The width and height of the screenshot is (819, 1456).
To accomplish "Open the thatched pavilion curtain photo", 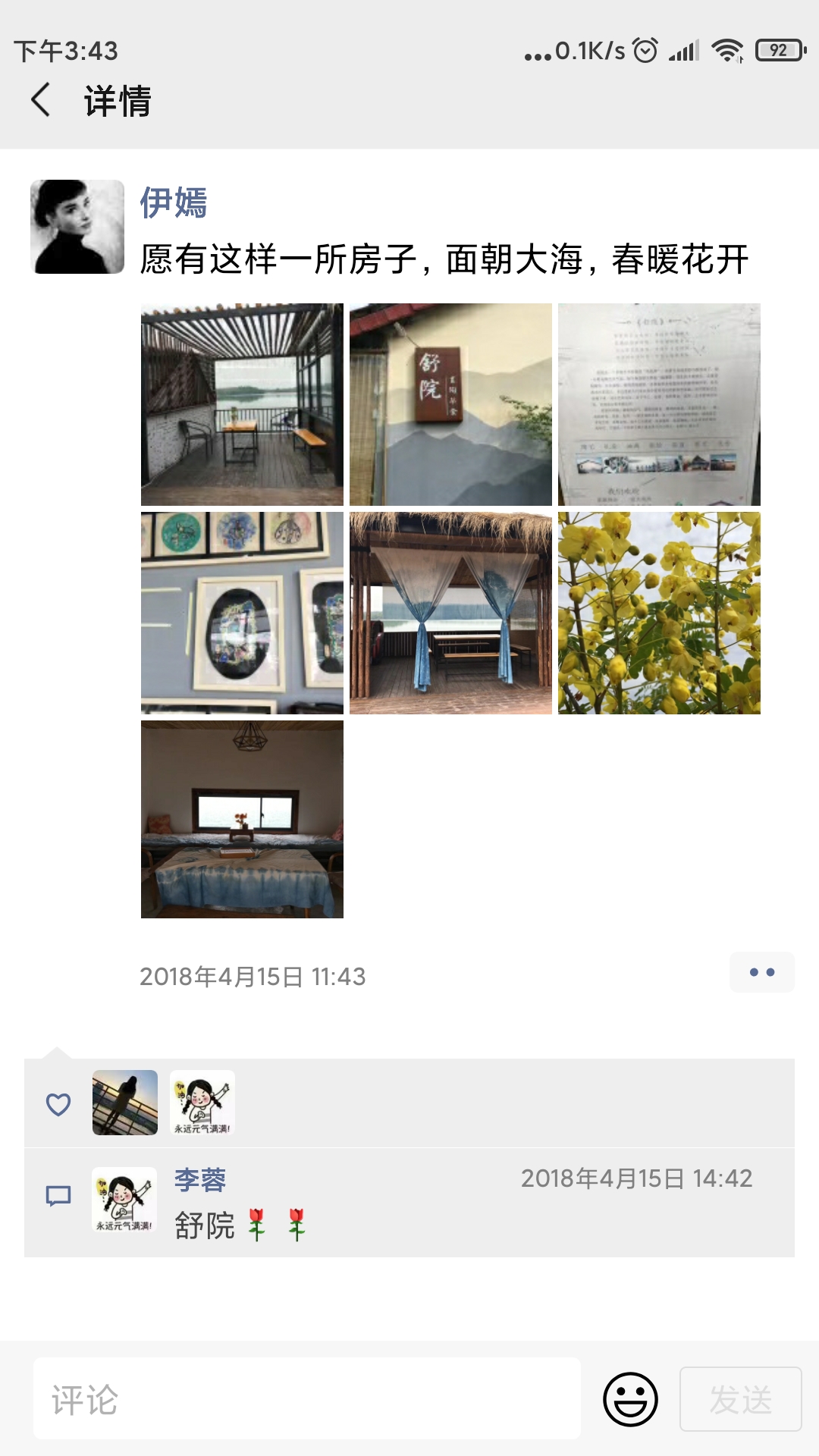I will 450,613.
